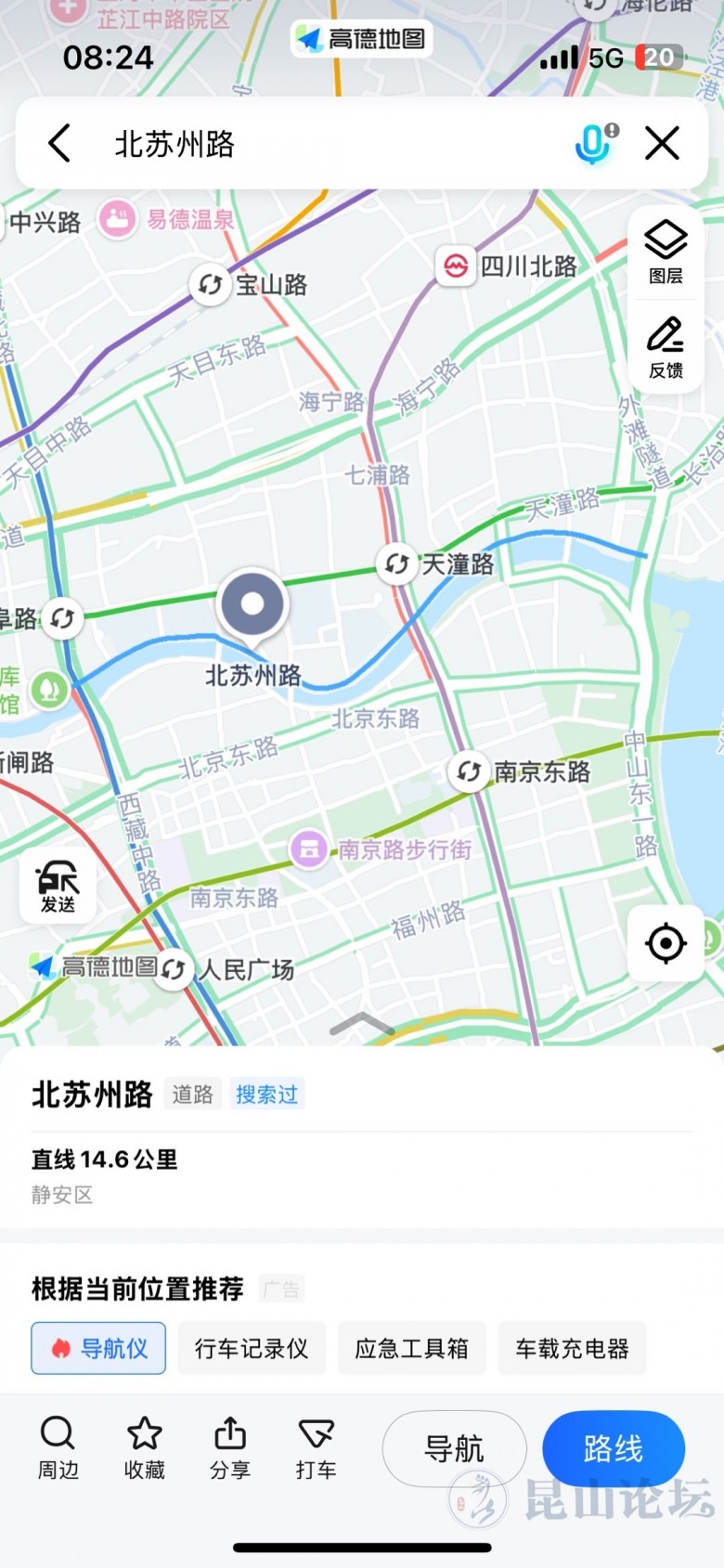This screenshot has height=1568, width=724.
Task: View 路线 route options
Action: [x=614, y=1448]
